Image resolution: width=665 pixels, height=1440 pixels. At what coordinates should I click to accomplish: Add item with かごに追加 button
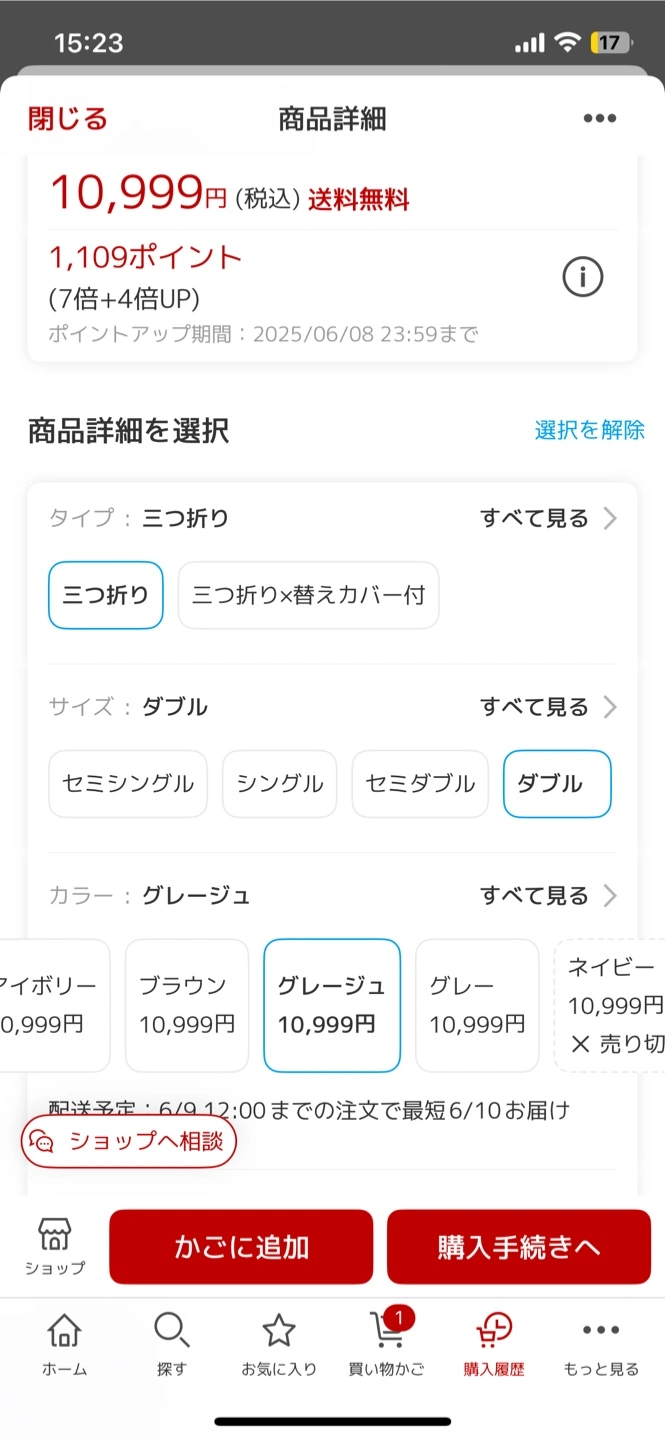[241, 1247]
